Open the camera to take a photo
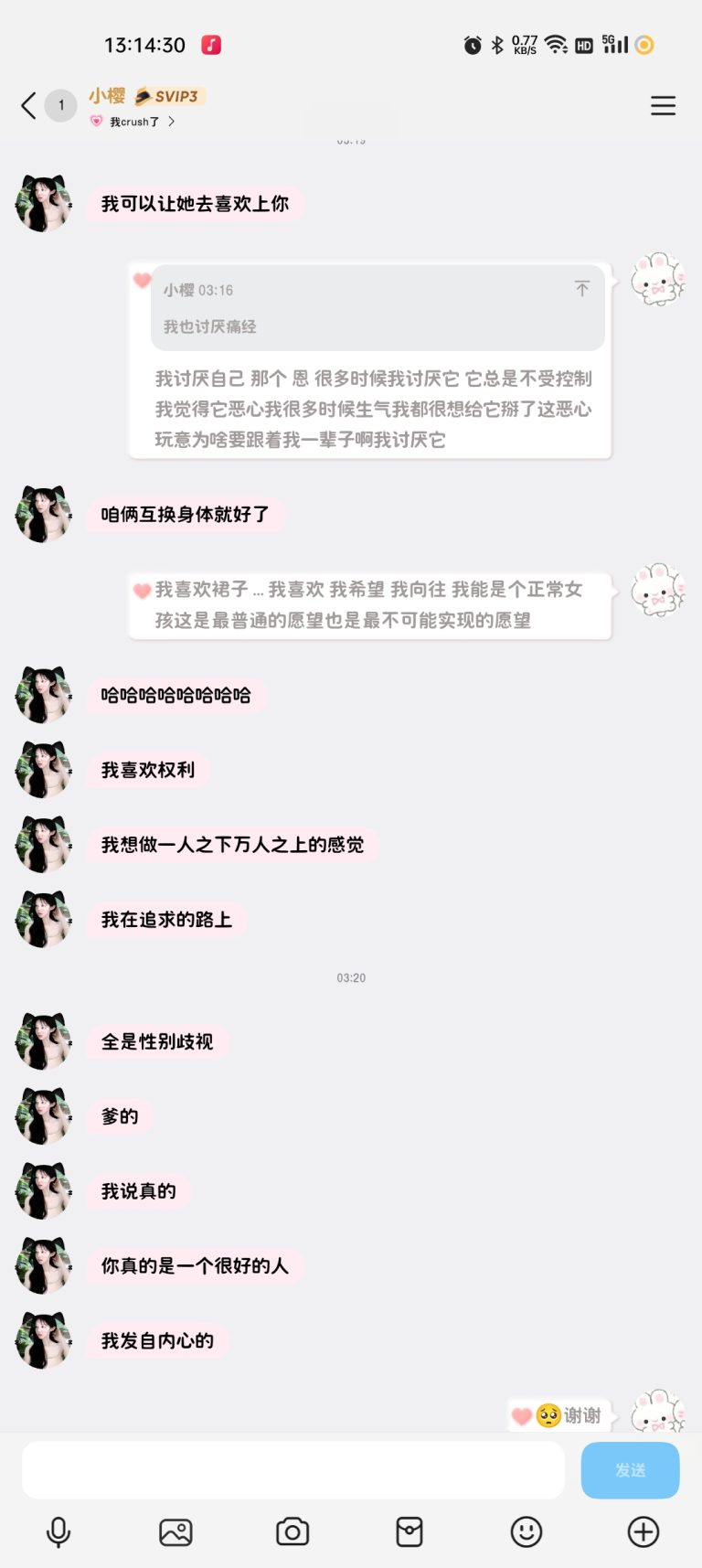 292,1532
